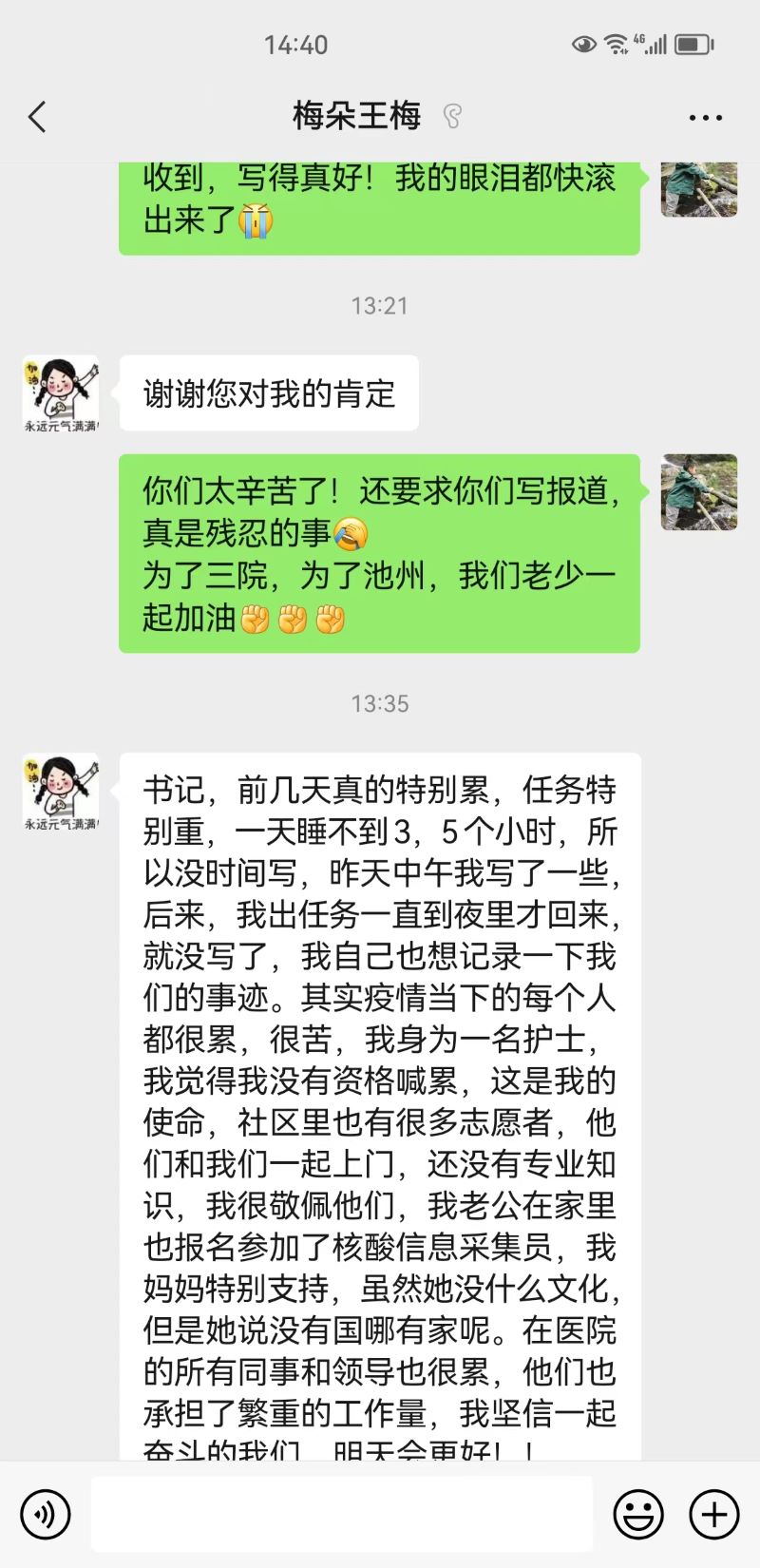The height and width of the screenshot is (1568, 760).
Task: Open avatar beside 谢谢您对我的肯定 message
Action: (61, 393)
